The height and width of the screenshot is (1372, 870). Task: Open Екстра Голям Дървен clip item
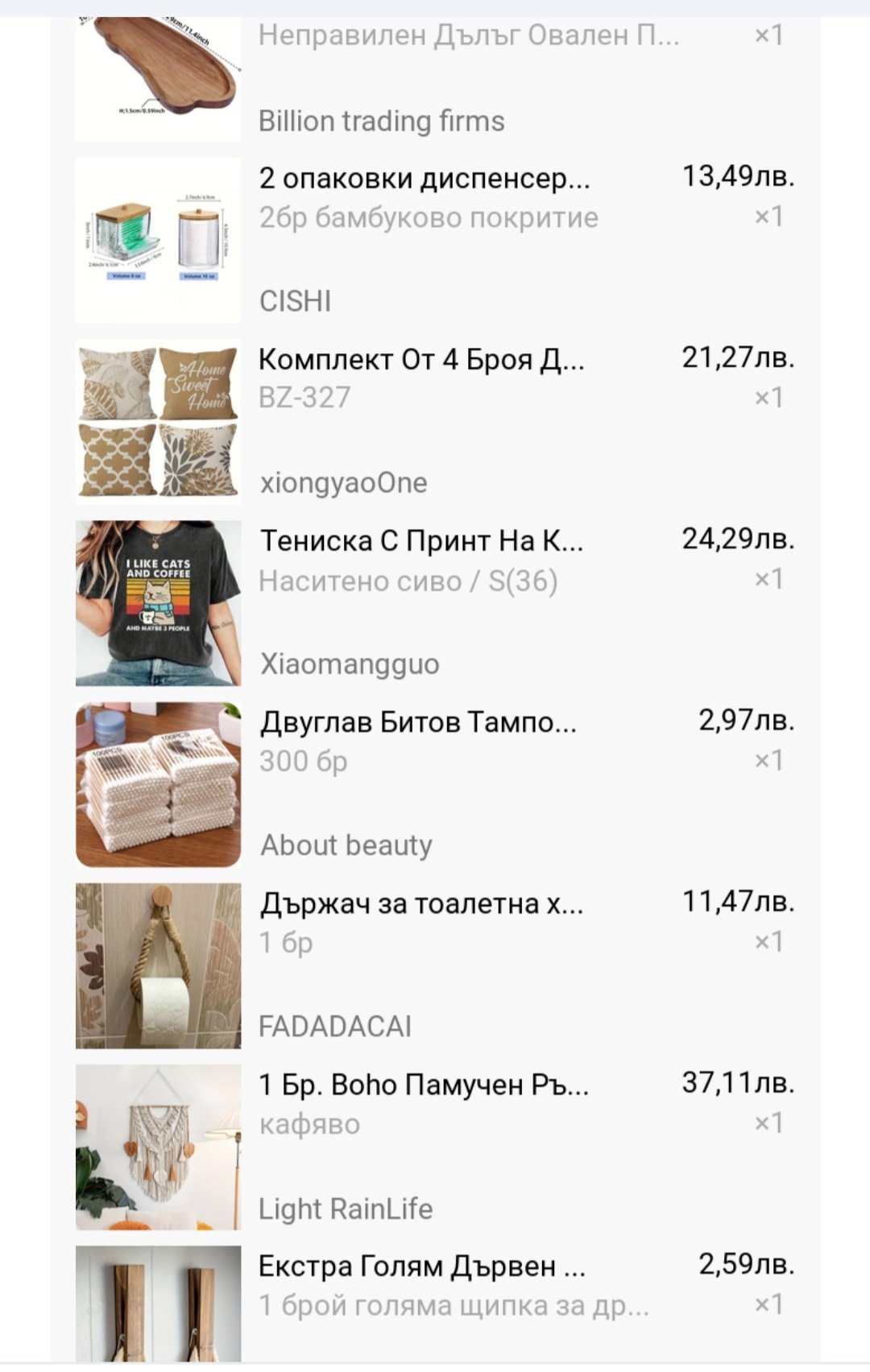pos(421,1267)
